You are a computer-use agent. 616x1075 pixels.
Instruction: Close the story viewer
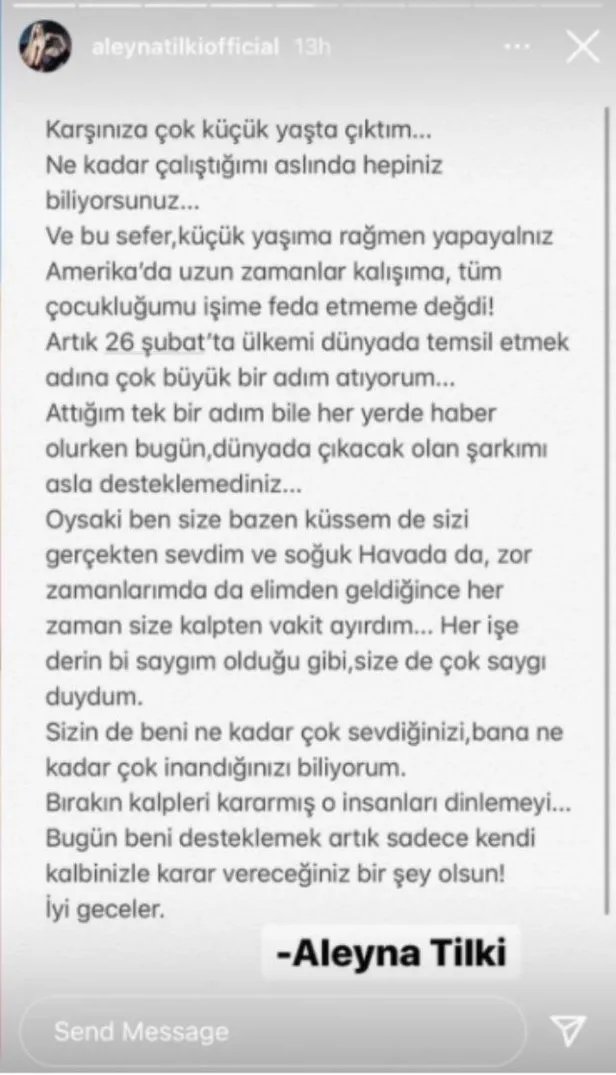(581, 47)
